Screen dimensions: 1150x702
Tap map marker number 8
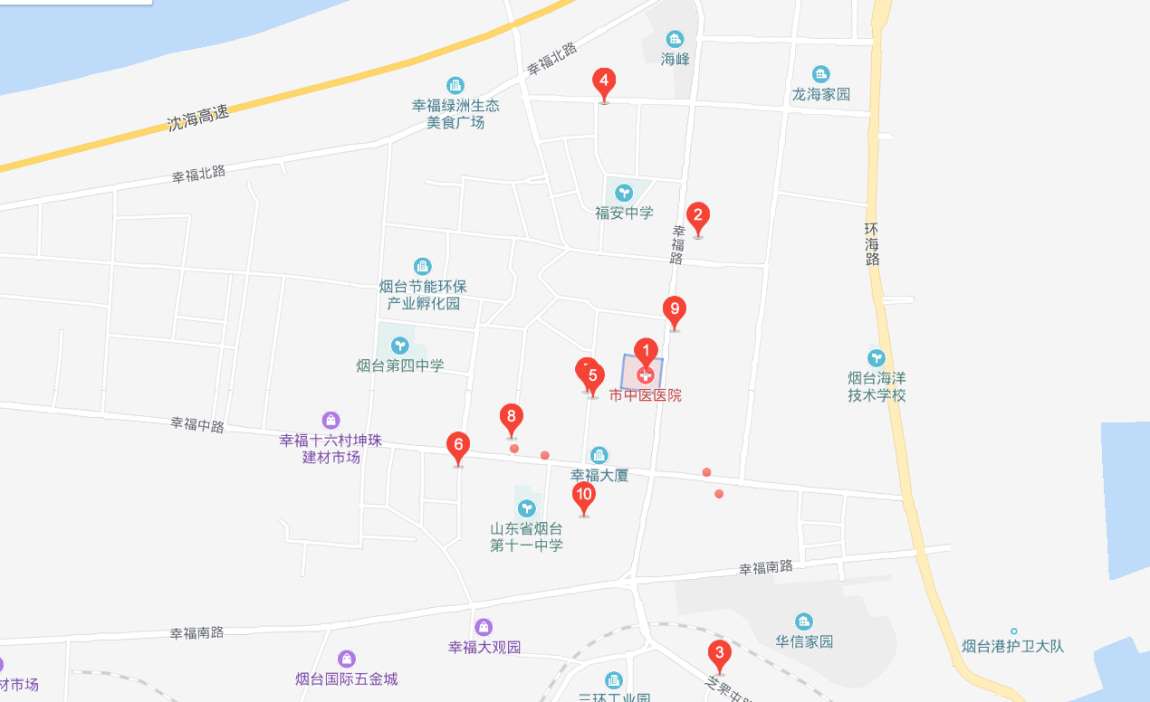pos(511,417)
